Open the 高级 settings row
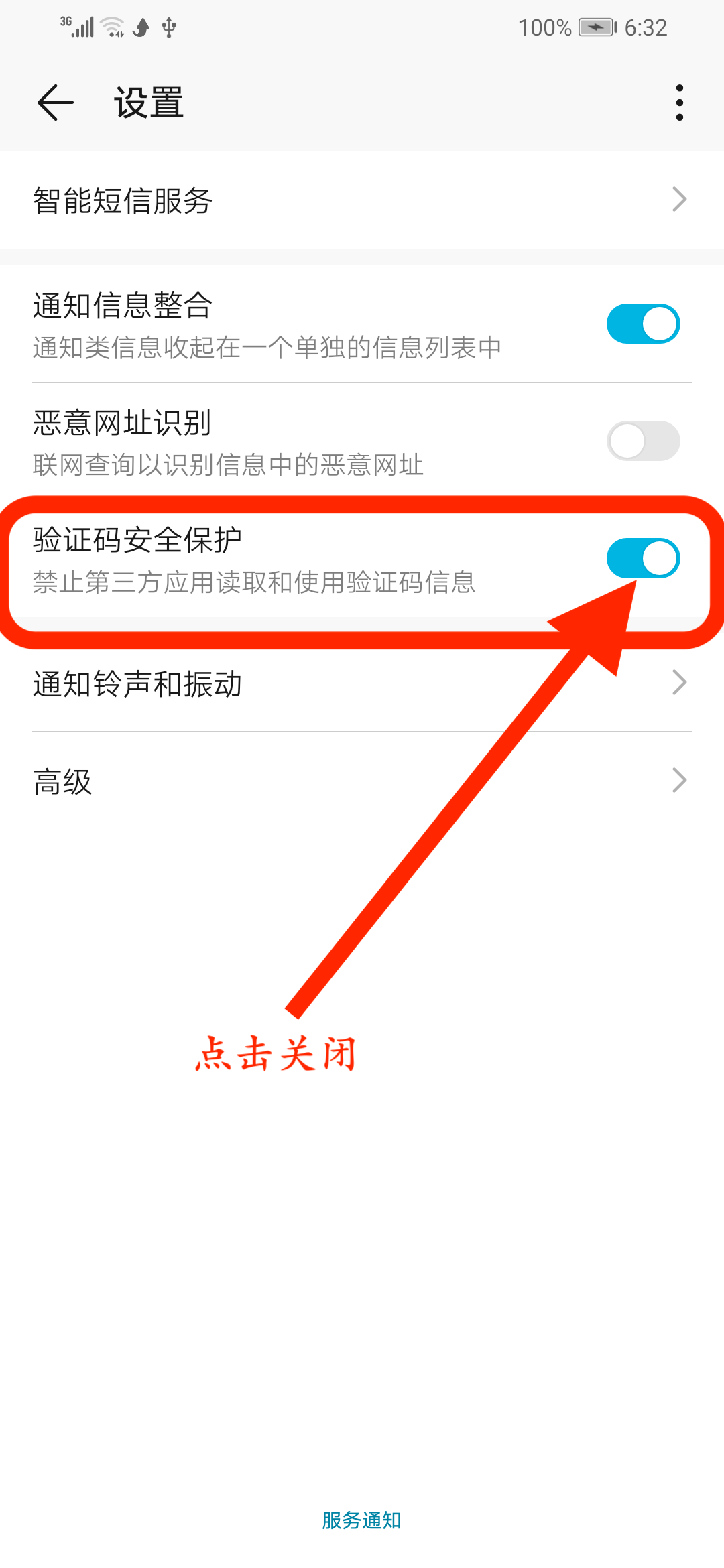The image size is (724, 1568). 362,781
